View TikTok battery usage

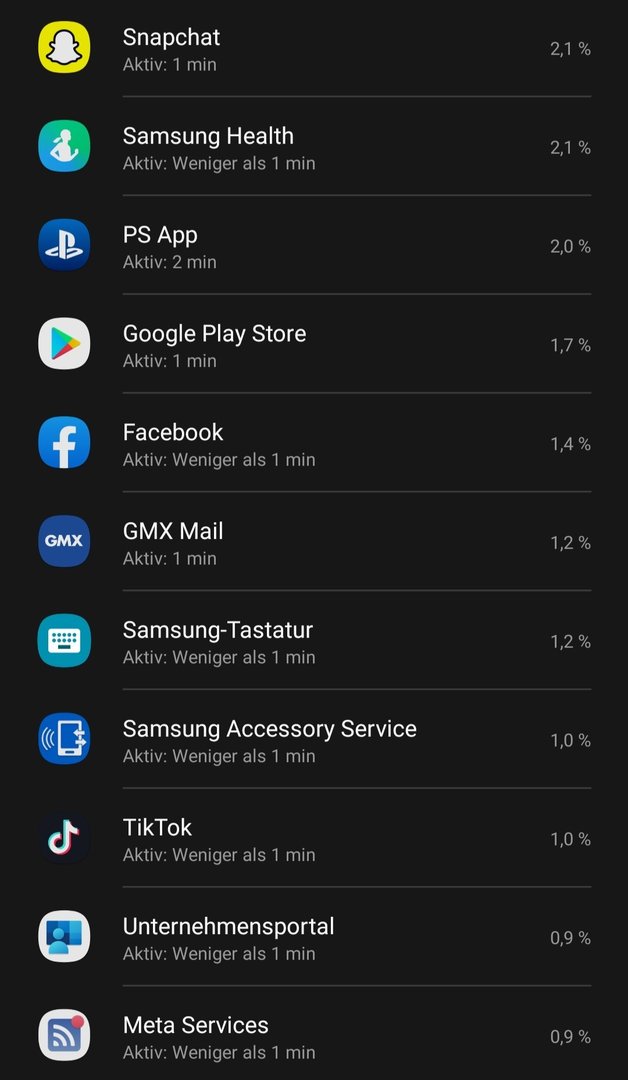click(314, 838)
